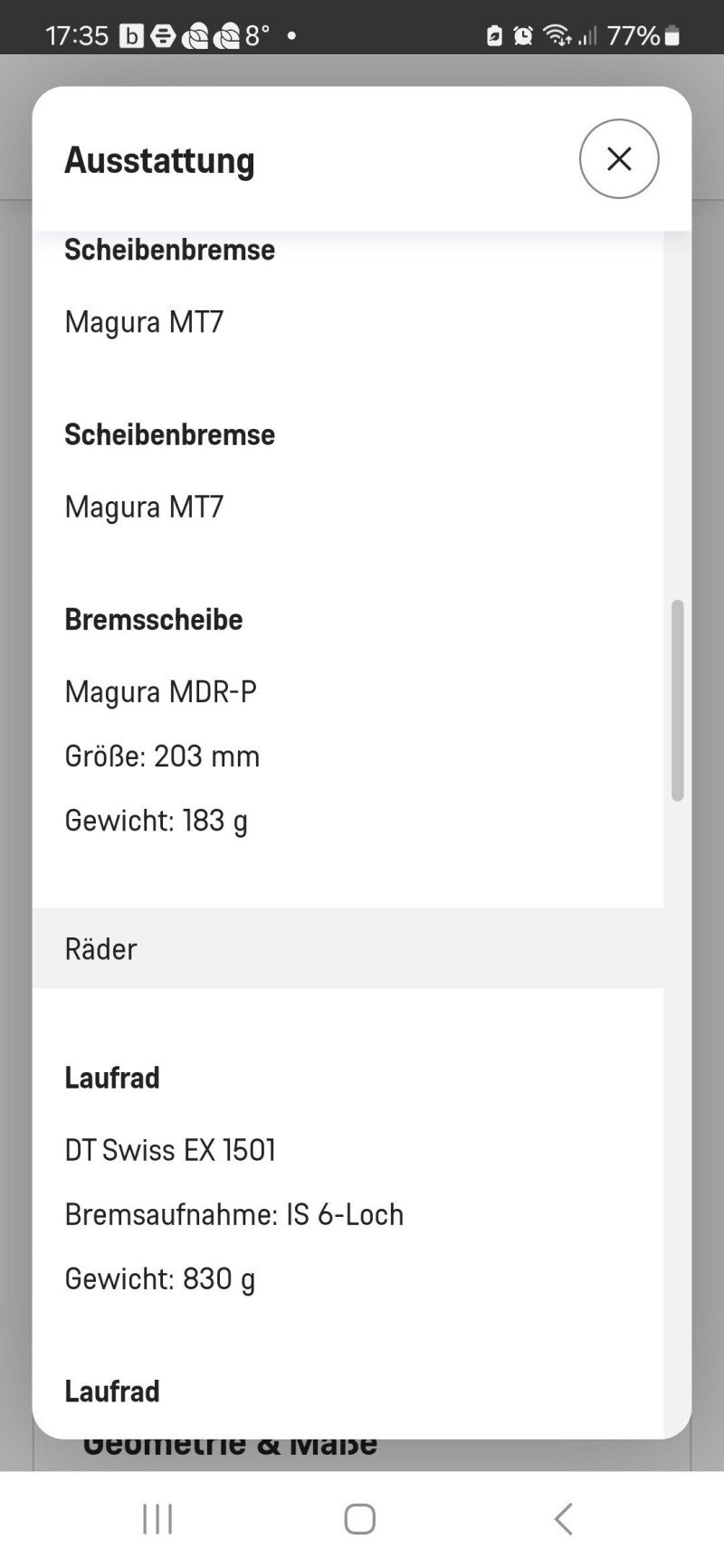
Task: Close the Ausstattung dialog
Action: pyautogui.click(x=619, y=159)
